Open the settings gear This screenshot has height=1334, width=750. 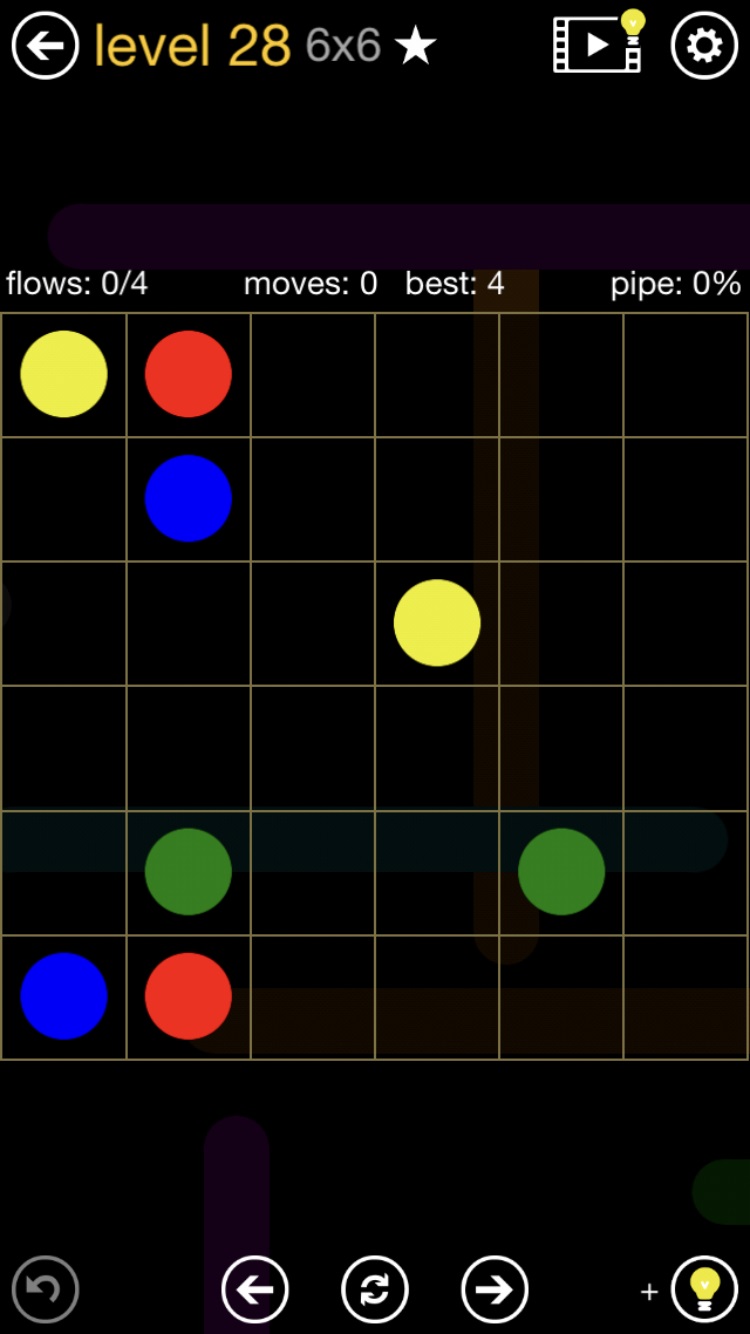pos(704,45)
